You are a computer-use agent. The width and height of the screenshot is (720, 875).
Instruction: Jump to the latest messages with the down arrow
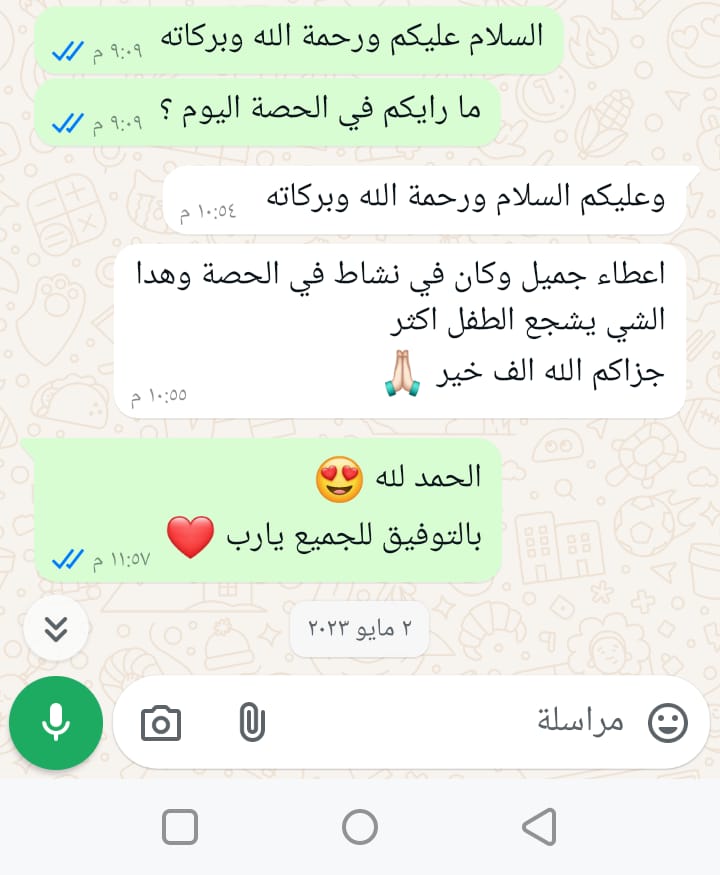[56, 629]
